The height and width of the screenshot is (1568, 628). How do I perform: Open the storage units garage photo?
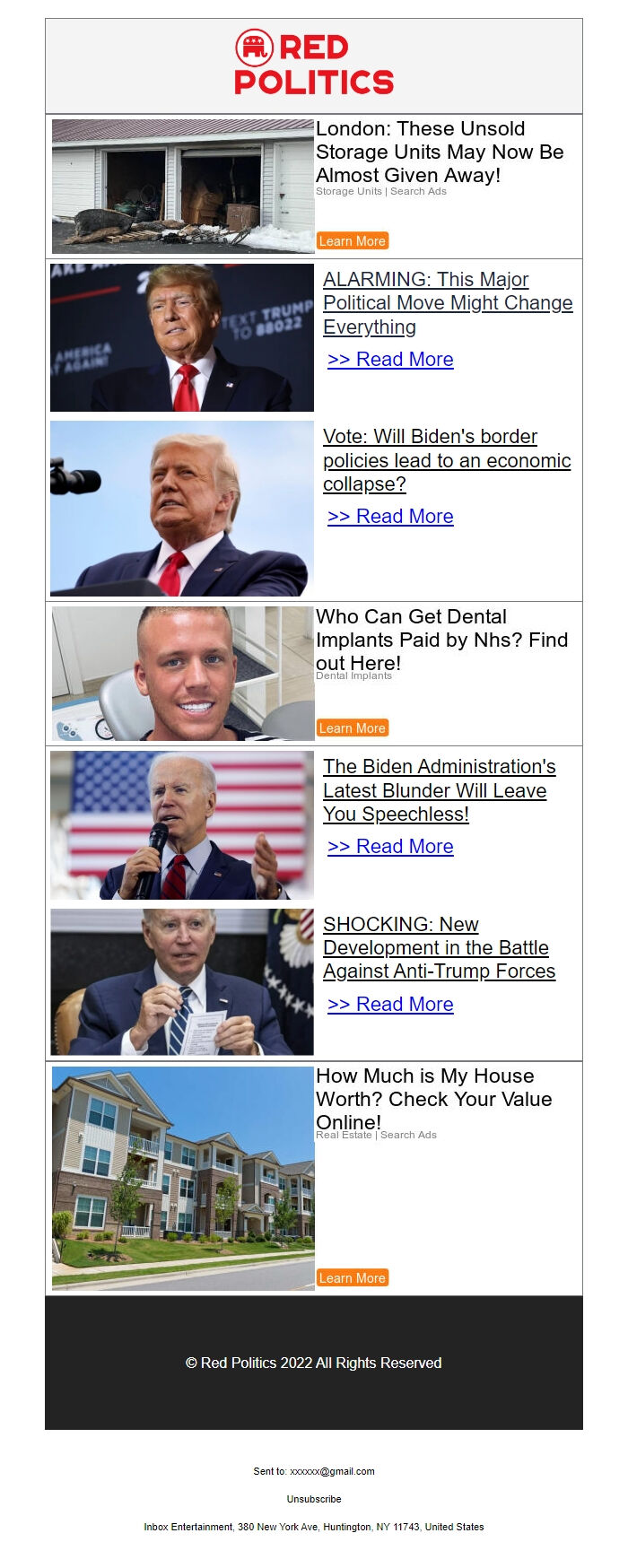coord(183,187)
